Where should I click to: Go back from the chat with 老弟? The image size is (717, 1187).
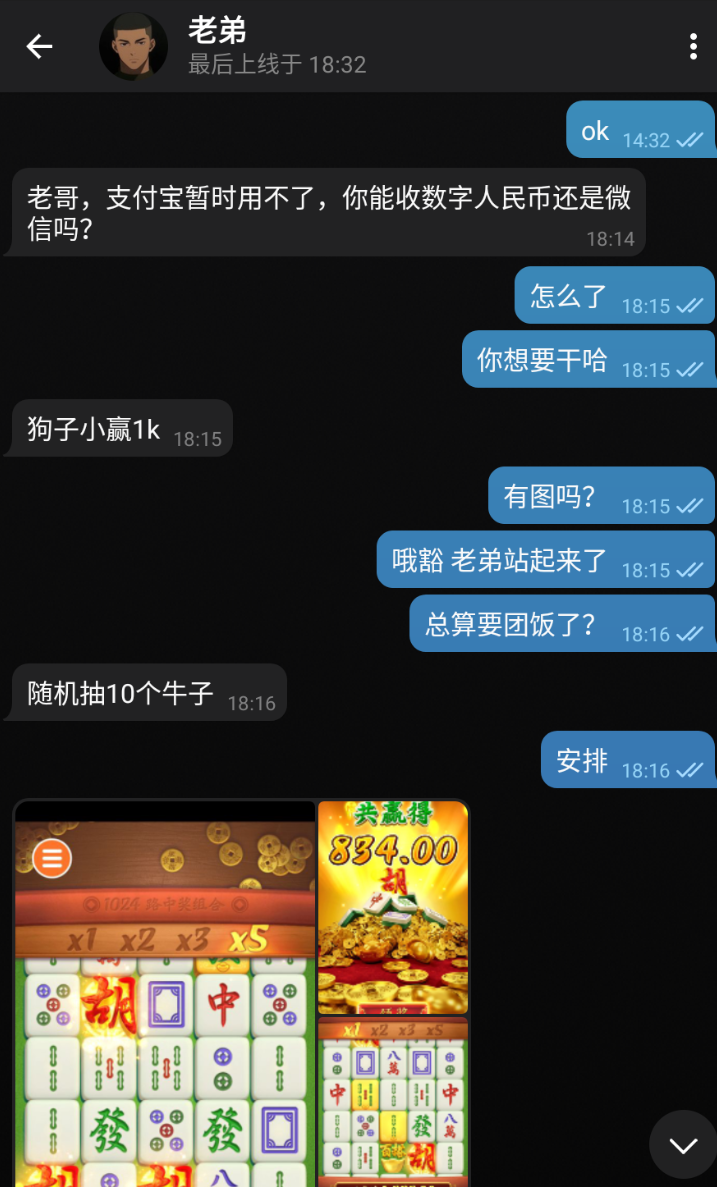[x=39, y=46]
